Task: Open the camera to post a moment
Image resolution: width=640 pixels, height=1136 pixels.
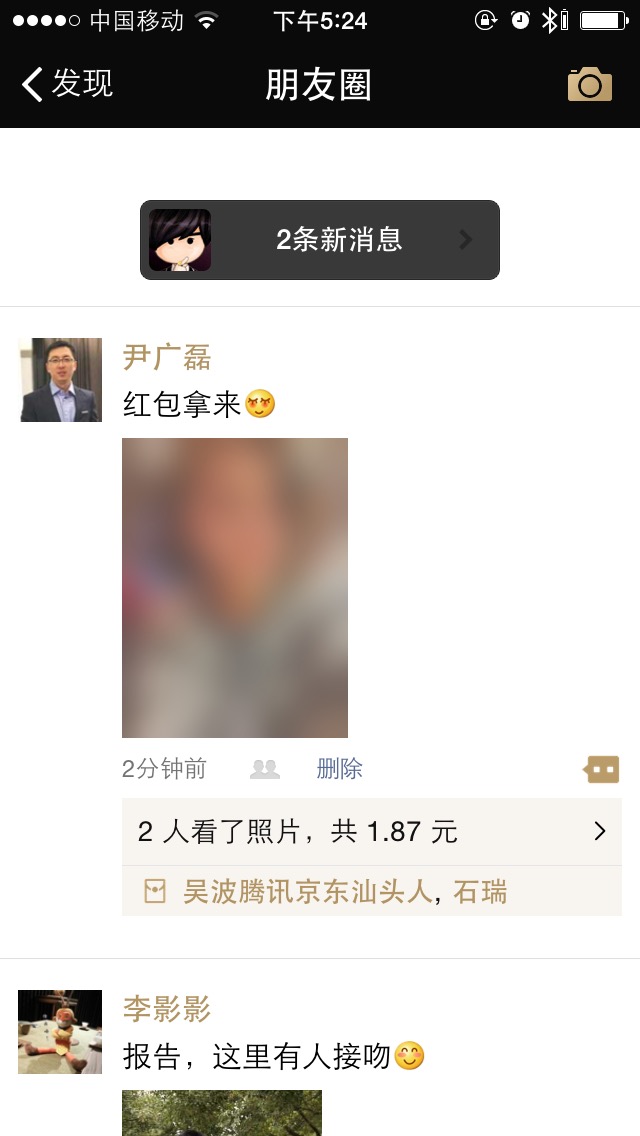Action: pyautogui.click(x=589, y=85)
